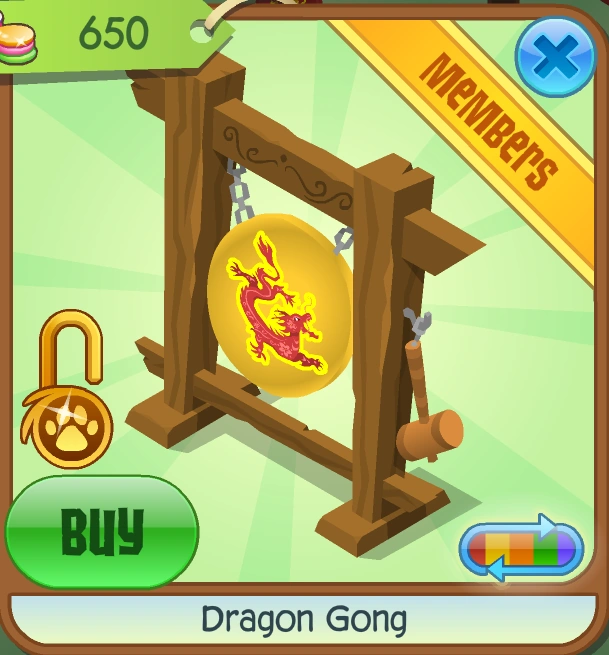Viewport: 609px width, 655px height.
Task: Cycle the item color with rainbow arrows
Action: (x=520, y=550)
